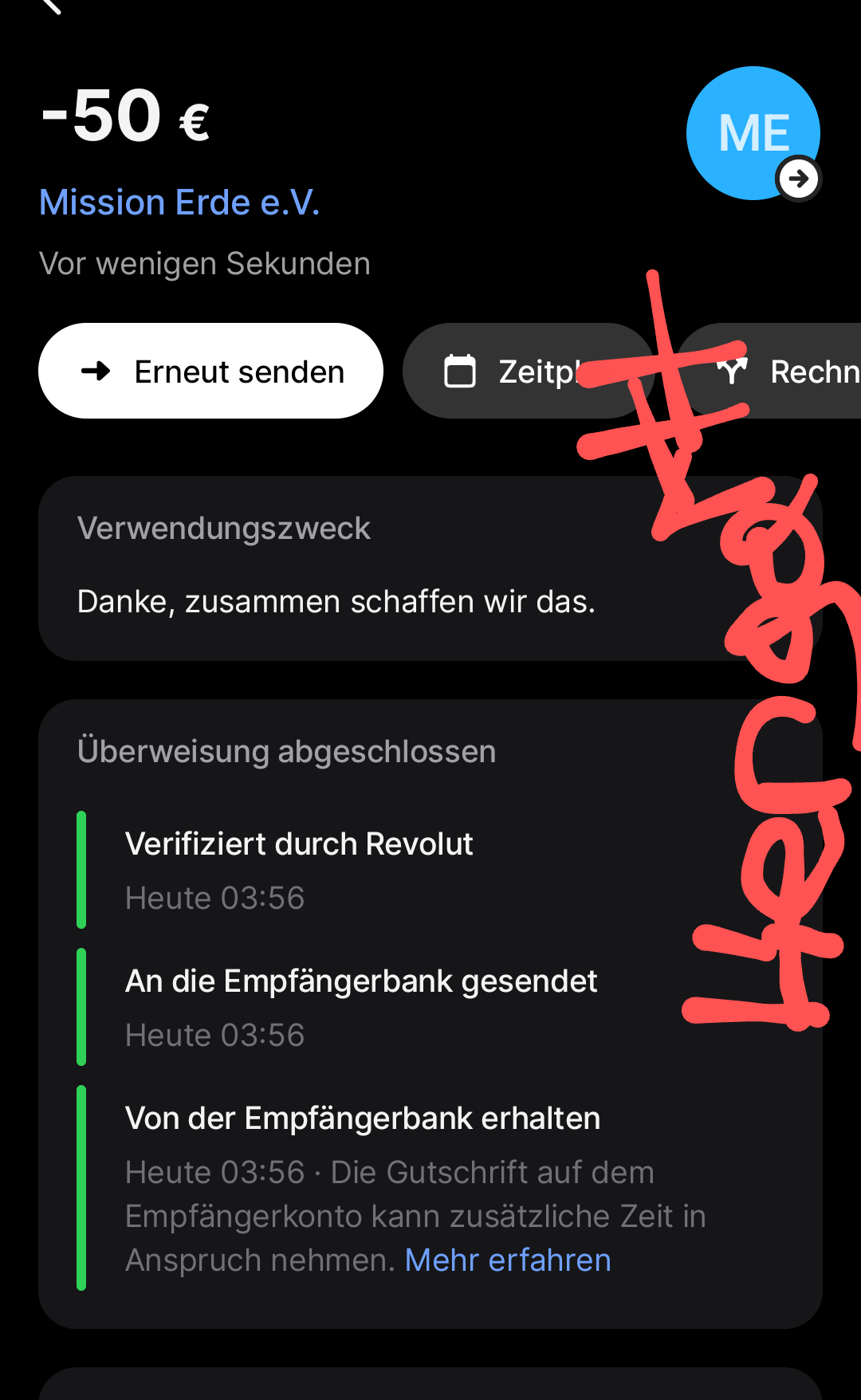Tap Erneut senden button
Screen dimensions: 861x1400
(x=210, y=371)
